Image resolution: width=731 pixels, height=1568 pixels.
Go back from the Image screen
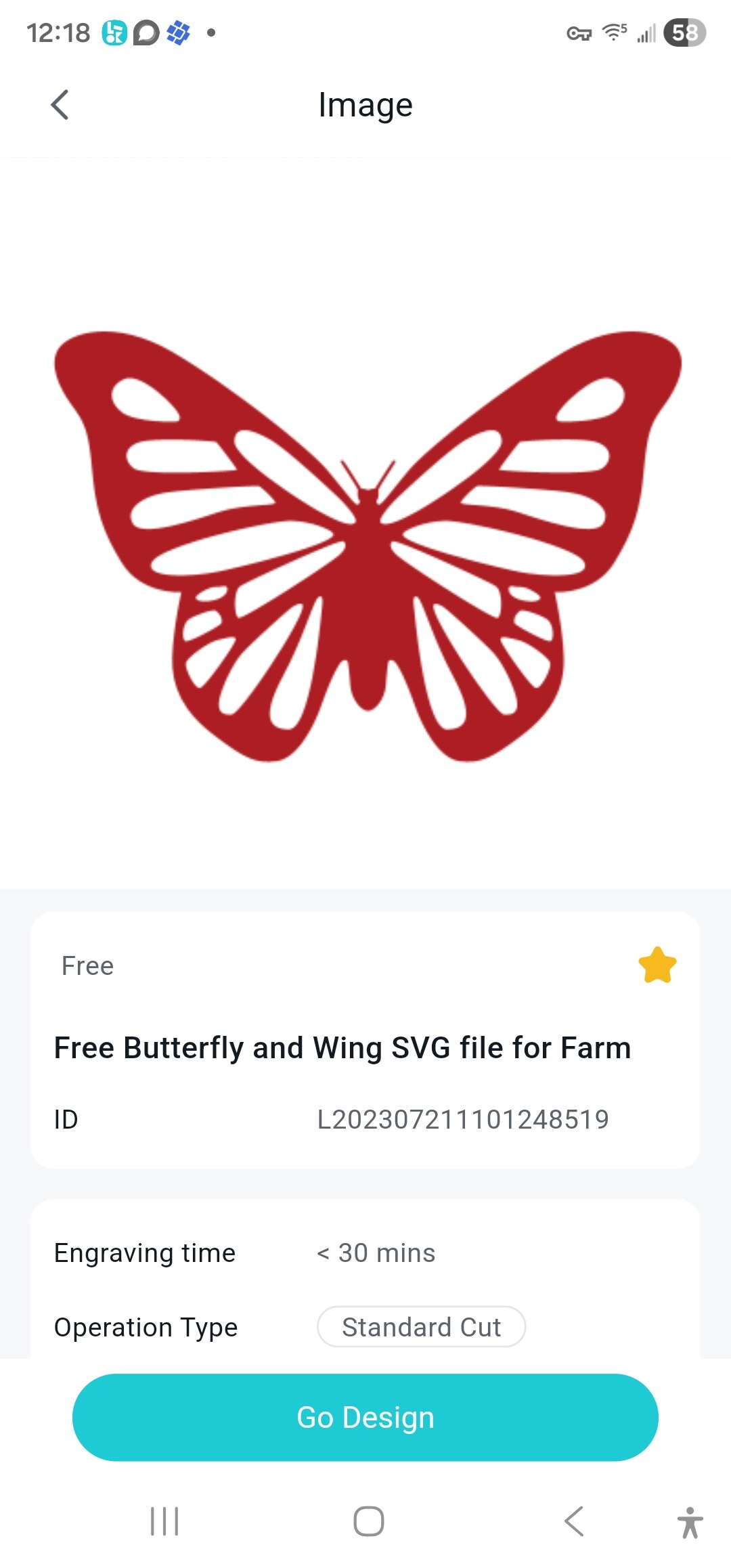[x=60, y=105]
